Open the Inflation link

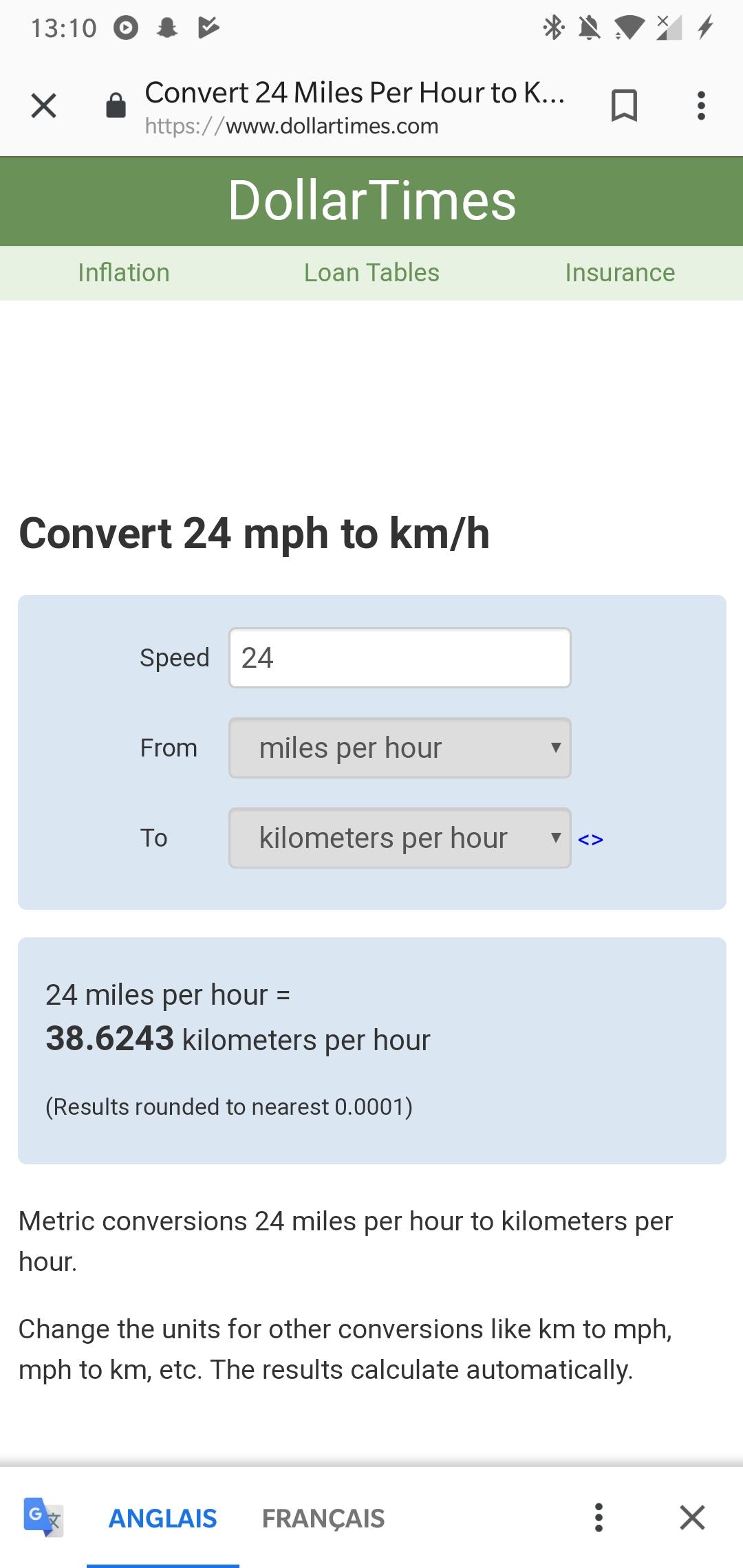(124, 273)
